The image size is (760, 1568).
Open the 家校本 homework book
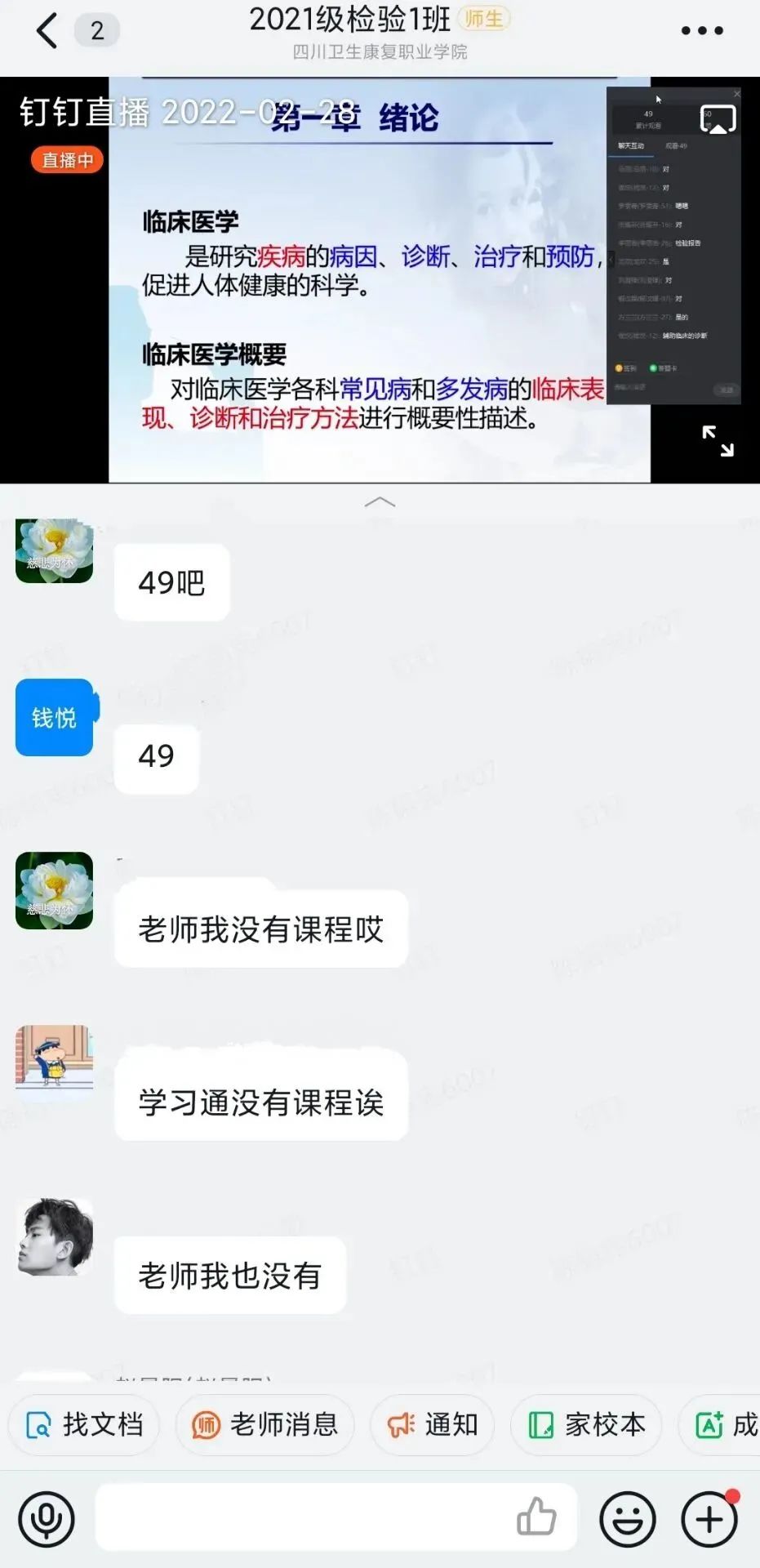pyautogui.click(x=586, y=1425)
